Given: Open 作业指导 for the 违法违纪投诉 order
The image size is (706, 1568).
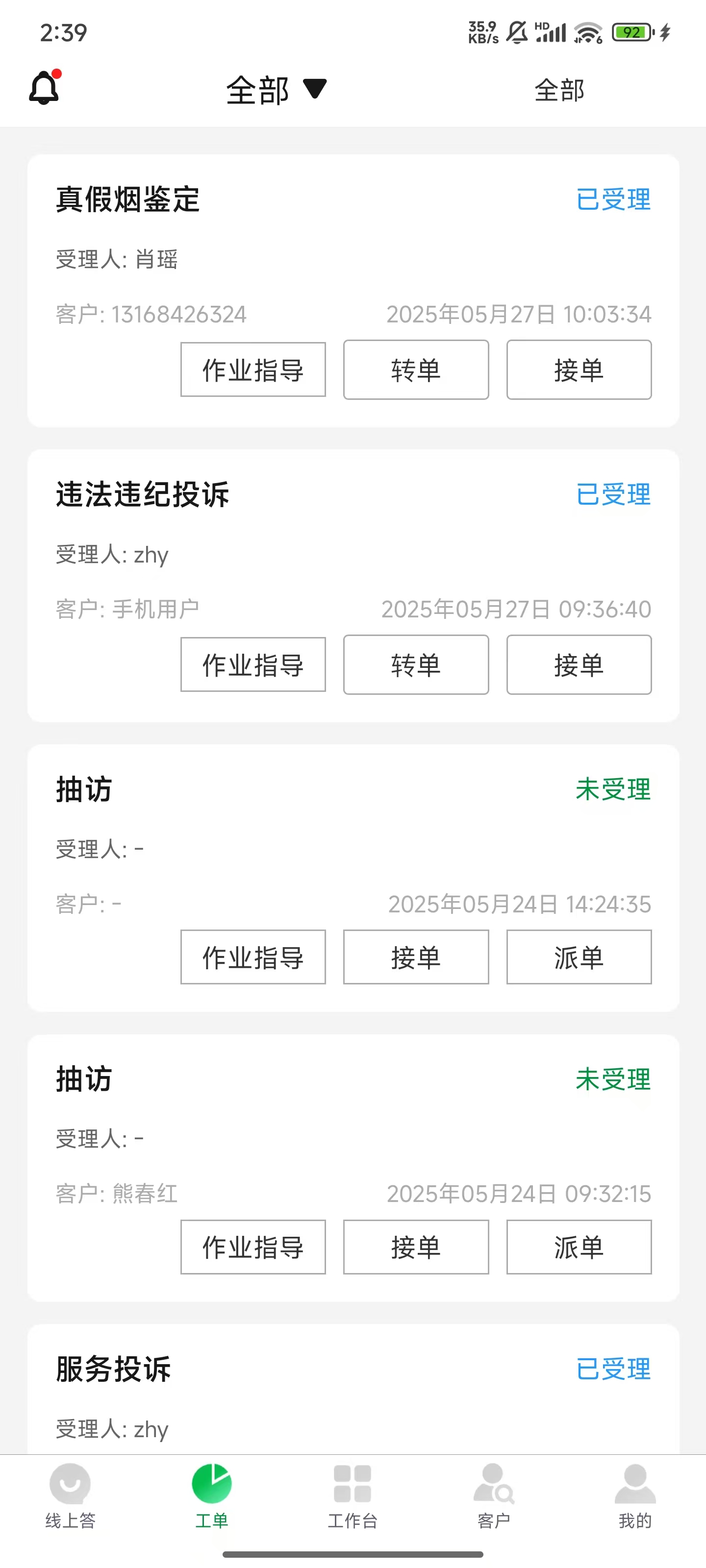Looking at the screenshot, I should 253,665.
